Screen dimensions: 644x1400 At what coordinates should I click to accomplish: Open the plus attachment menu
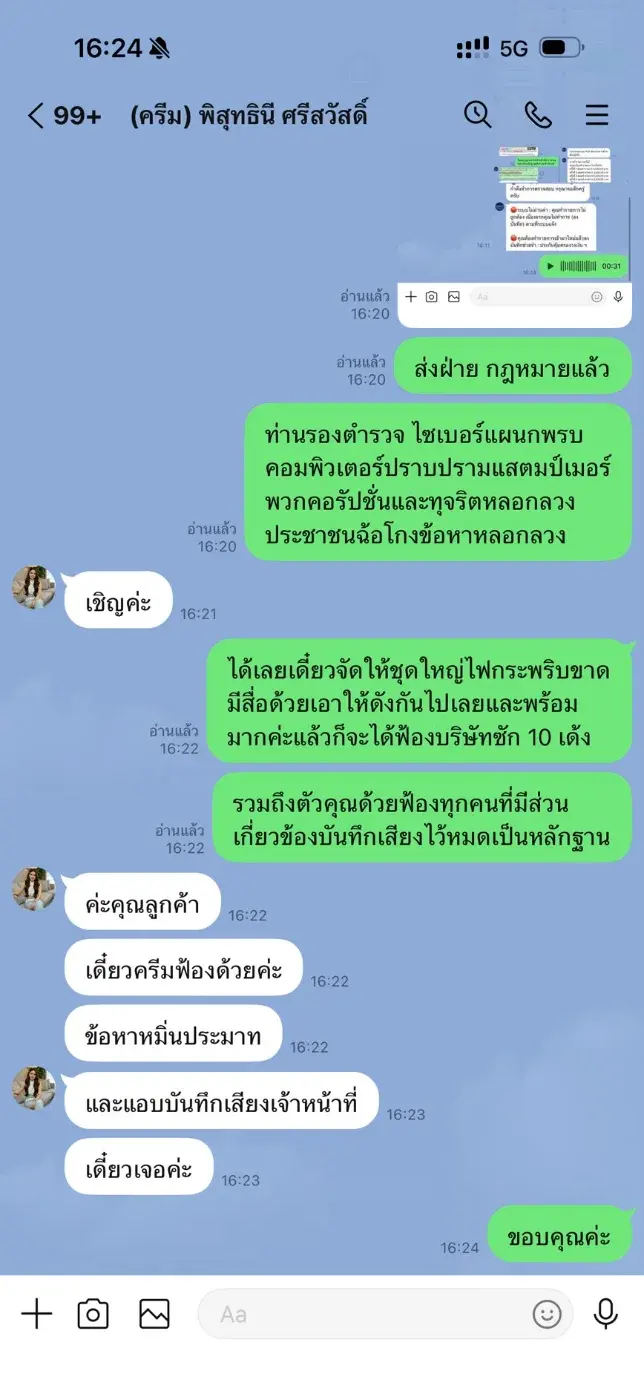click(36, 1313)
